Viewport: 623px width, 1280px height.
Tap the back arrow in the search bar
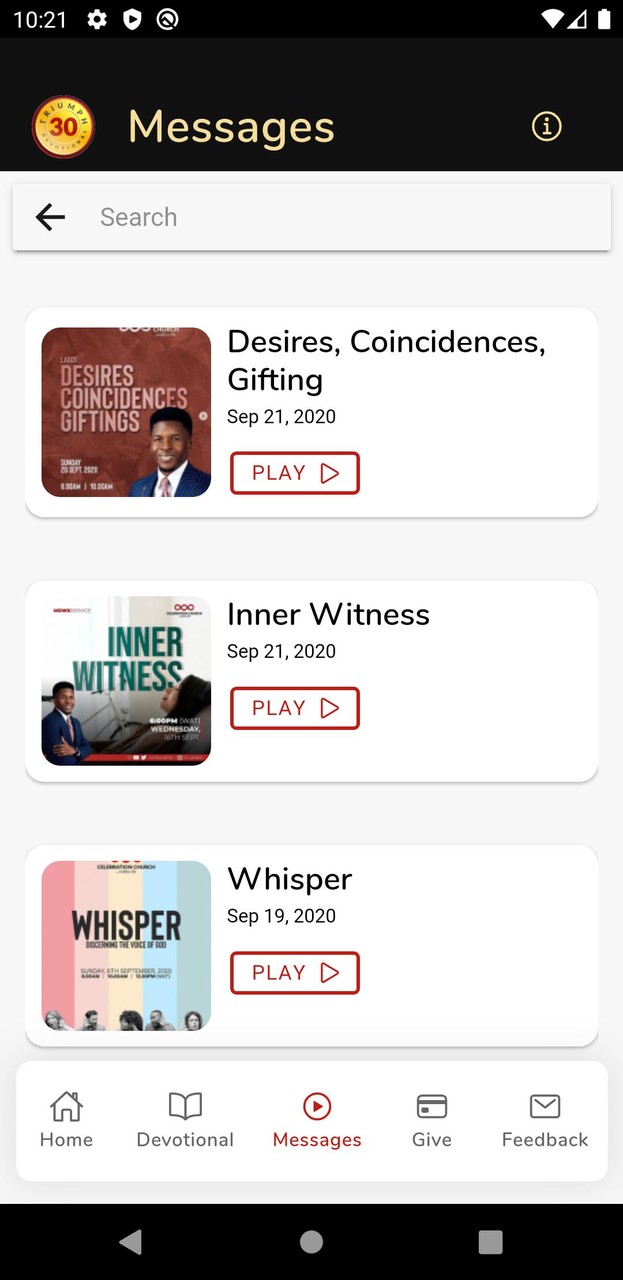coord(50,217)
